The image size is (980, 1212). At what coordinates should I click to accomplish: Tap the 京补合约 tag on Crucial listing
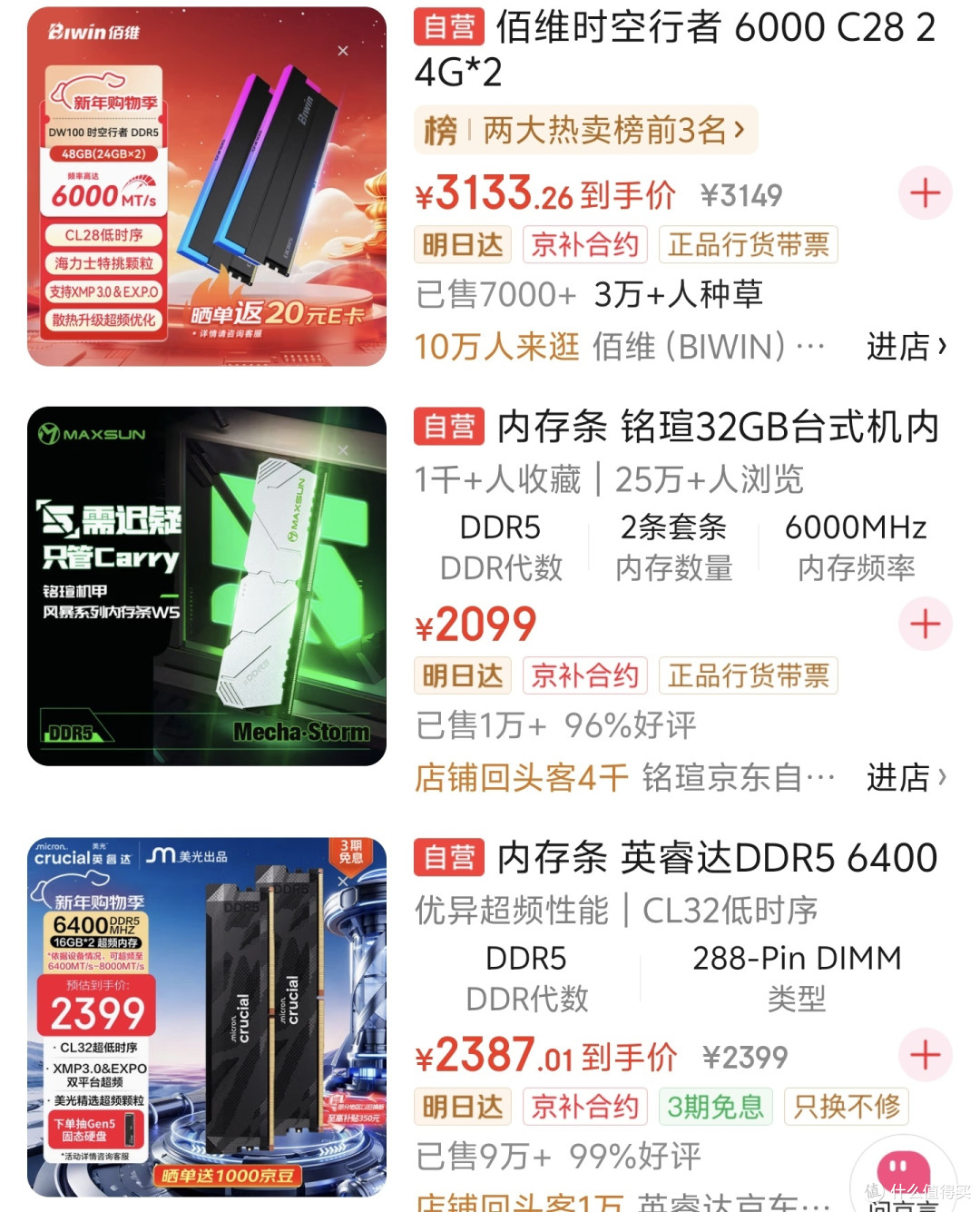(584, 1107)
